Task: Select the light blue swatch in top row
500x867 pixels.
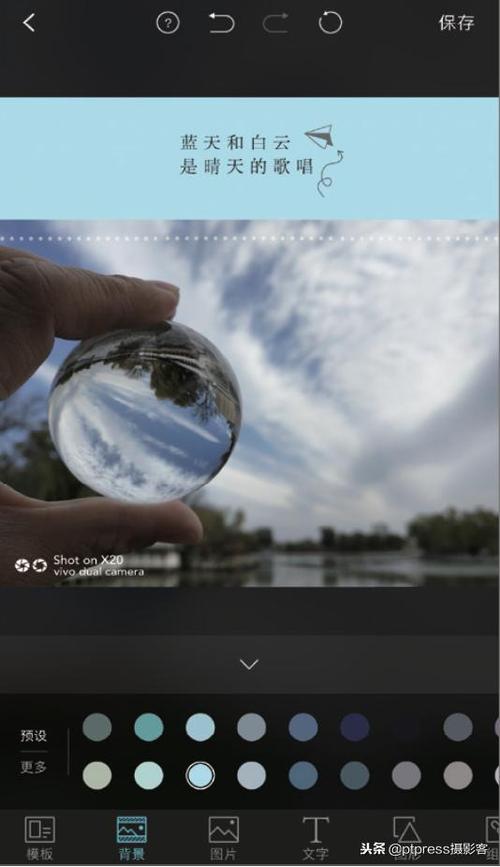Action: [x=200, y=727]
